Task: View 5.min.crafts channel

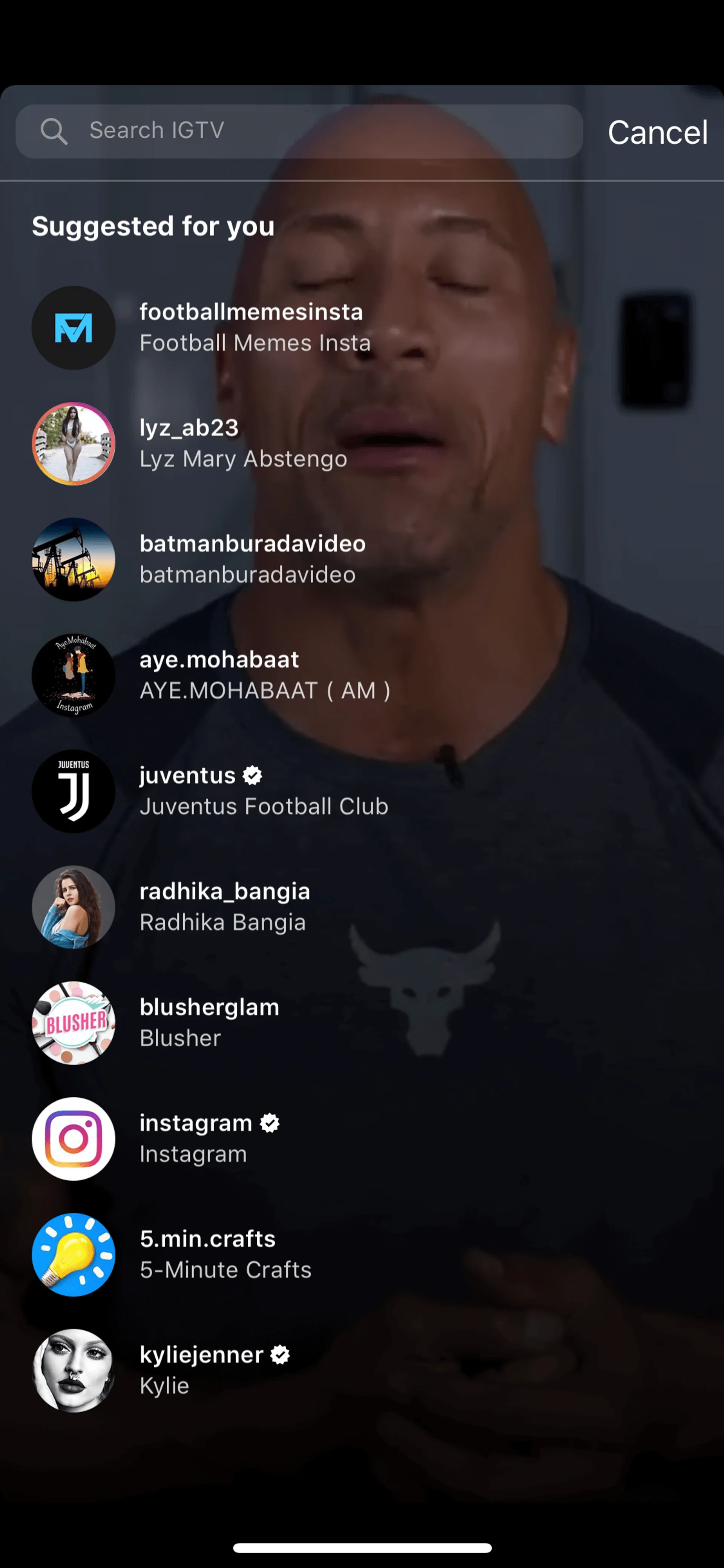Action: click(x=225, y=1254)
